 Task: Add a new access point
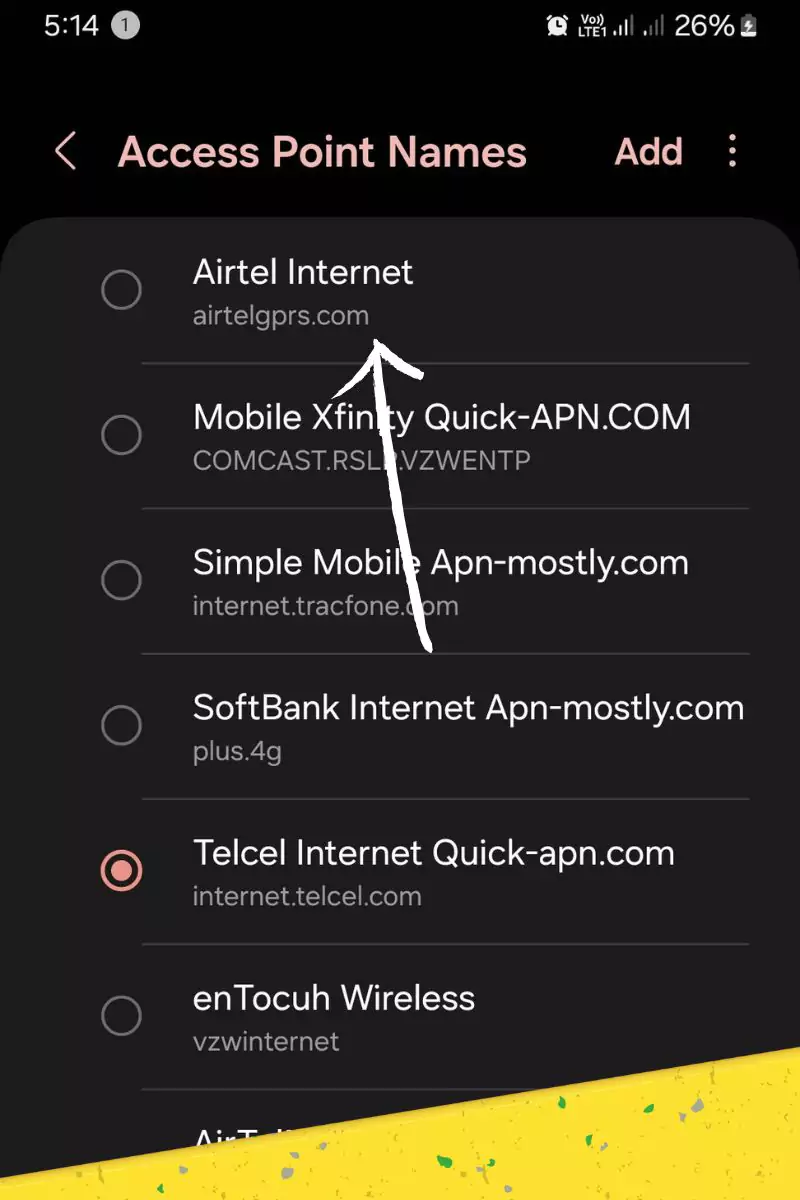[x=648, y=152]
